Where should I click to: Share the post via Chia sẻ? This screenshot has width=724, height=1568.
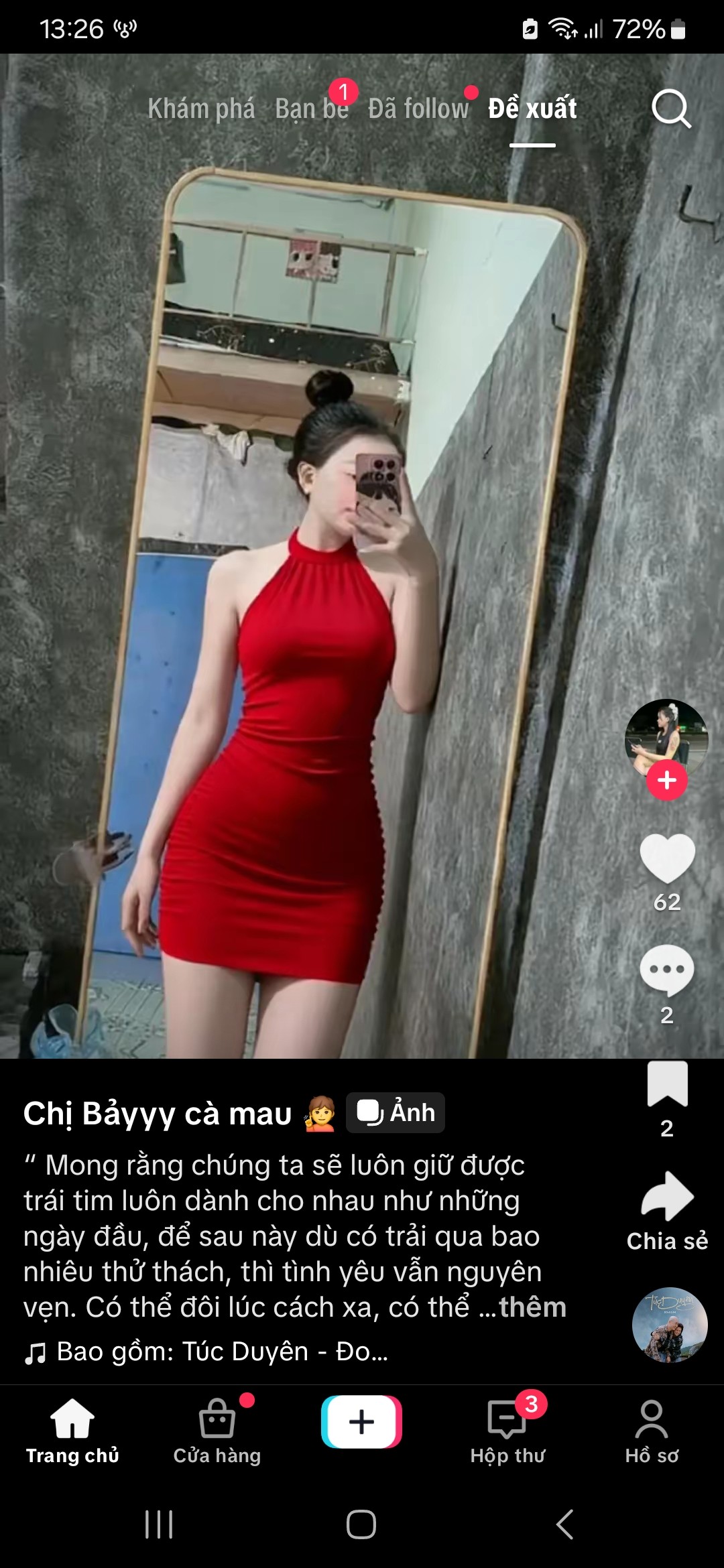(x=667, y=1198)
